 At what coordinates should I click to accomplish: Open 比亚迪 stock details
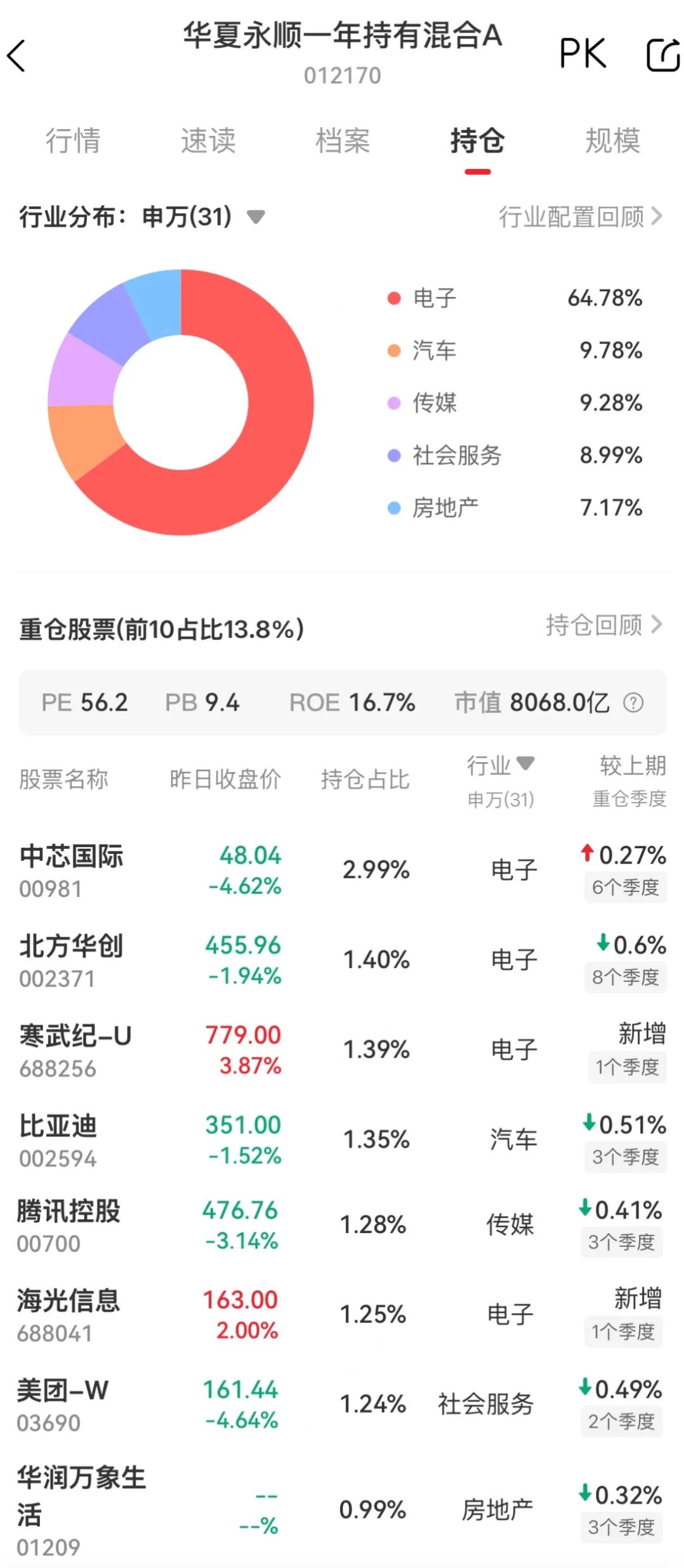tap(342, 1140)
